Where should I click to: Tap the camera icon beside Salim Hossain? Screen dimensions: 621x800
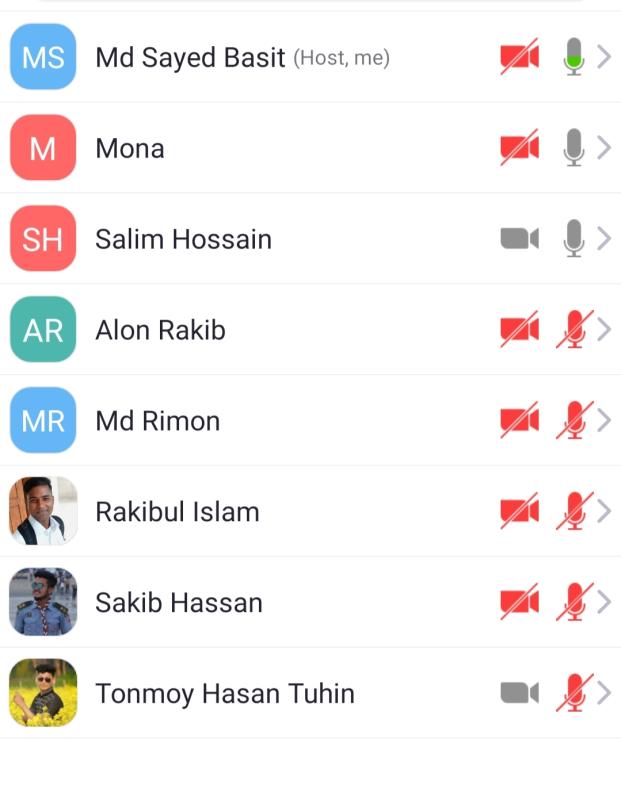tap(519, 238)
